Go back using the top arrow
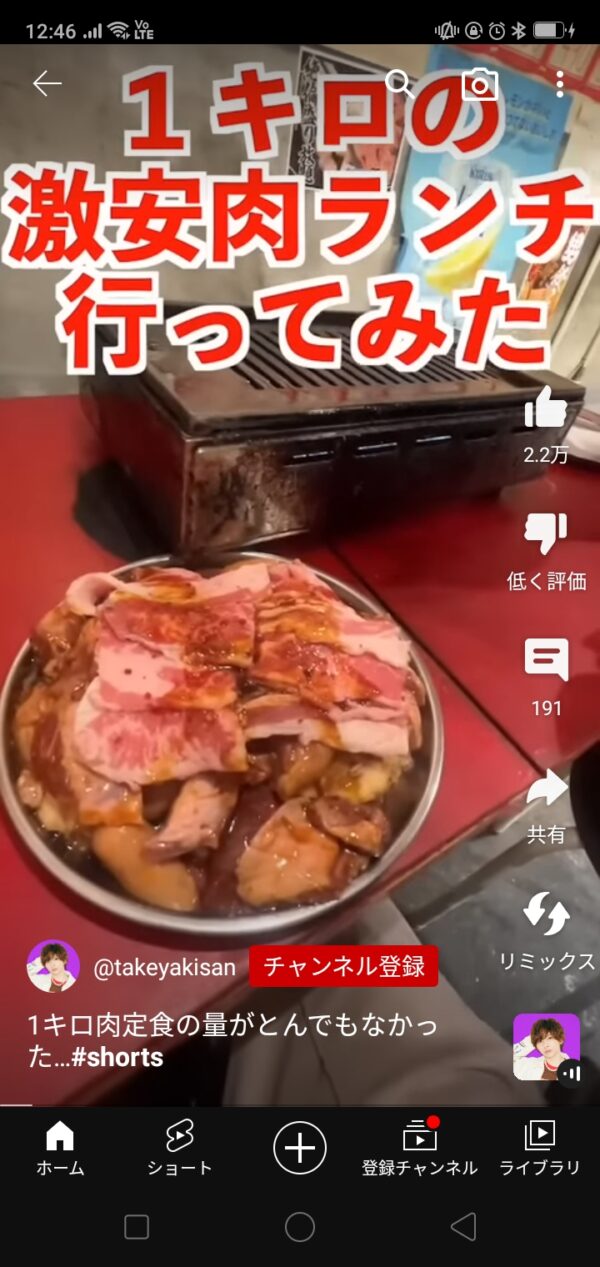600x1267 pixels. [x=47, y=84]
